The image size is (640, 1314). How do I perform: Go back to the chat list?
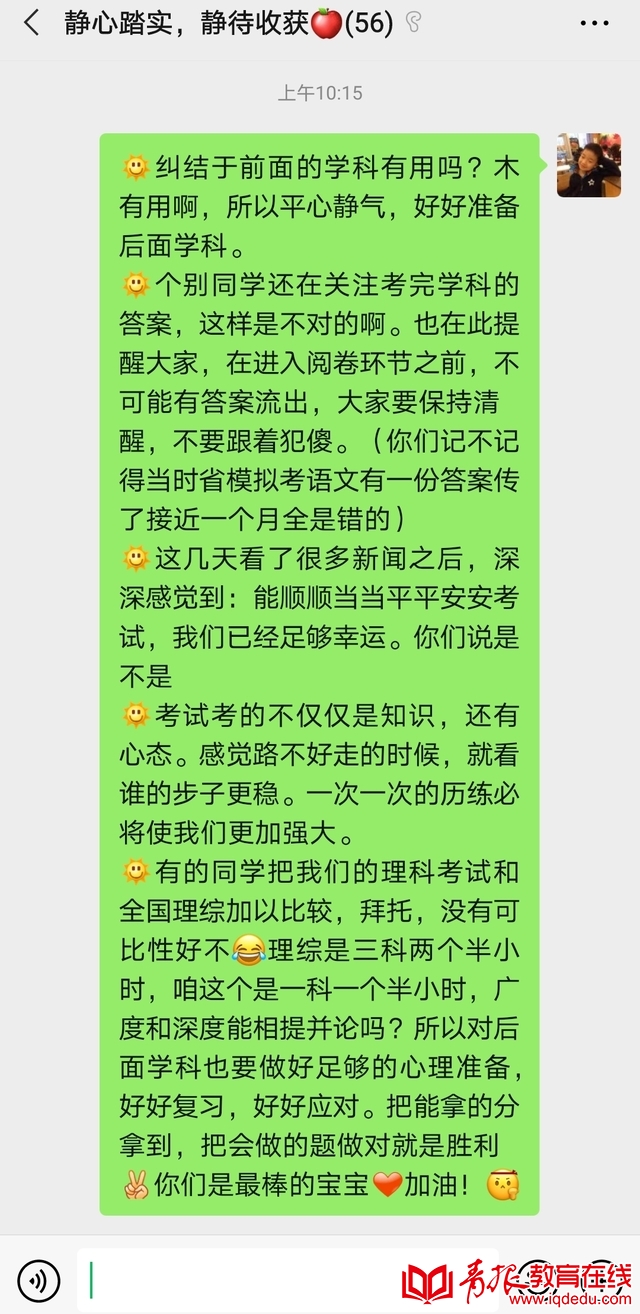click(32, 23)
